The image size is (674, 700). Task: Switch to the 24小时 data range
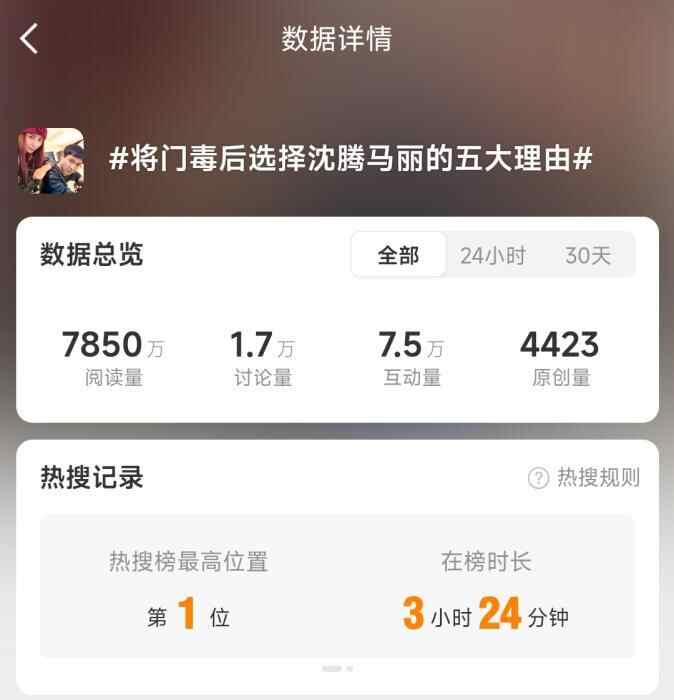[x=493, y=256]
